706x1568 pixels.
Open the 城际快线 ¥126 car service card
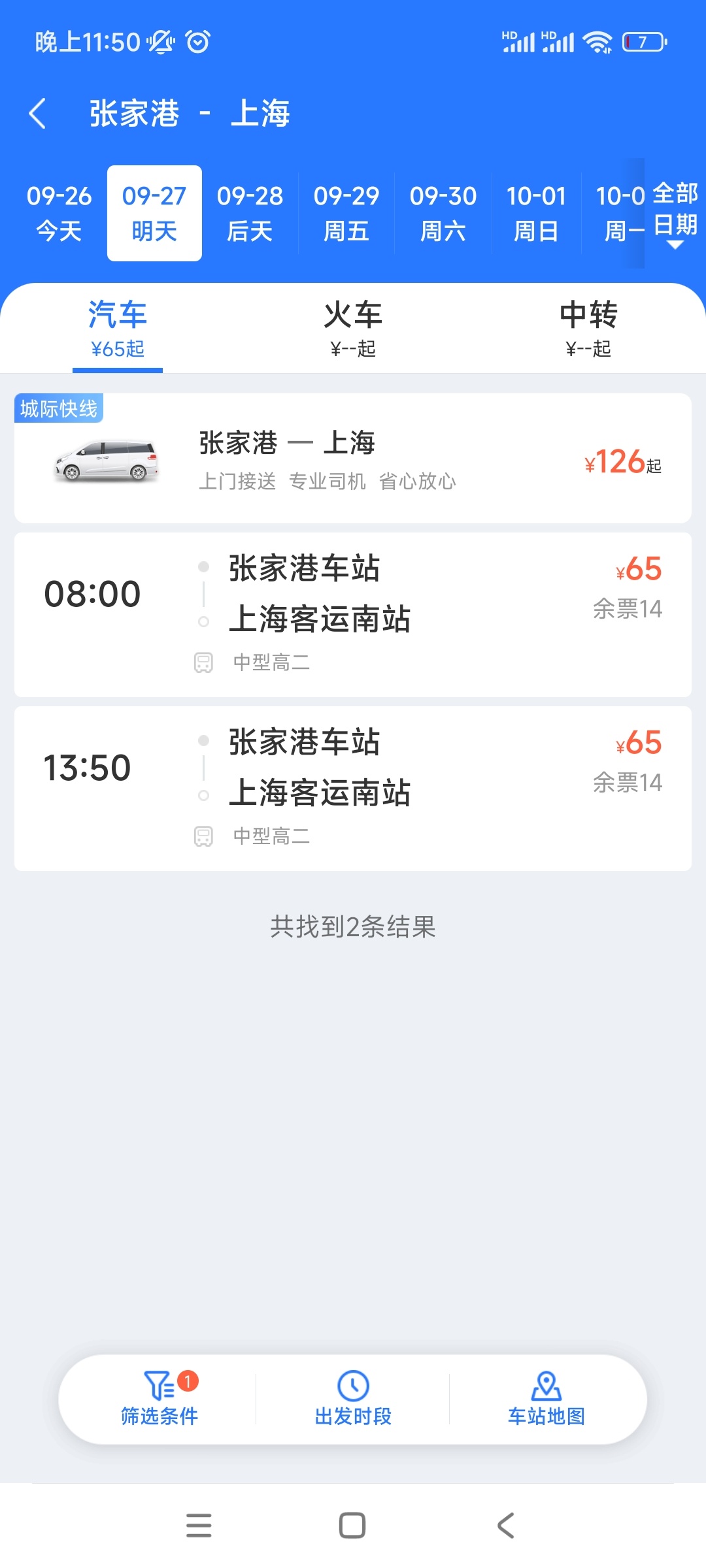click(x=353, y=459)
